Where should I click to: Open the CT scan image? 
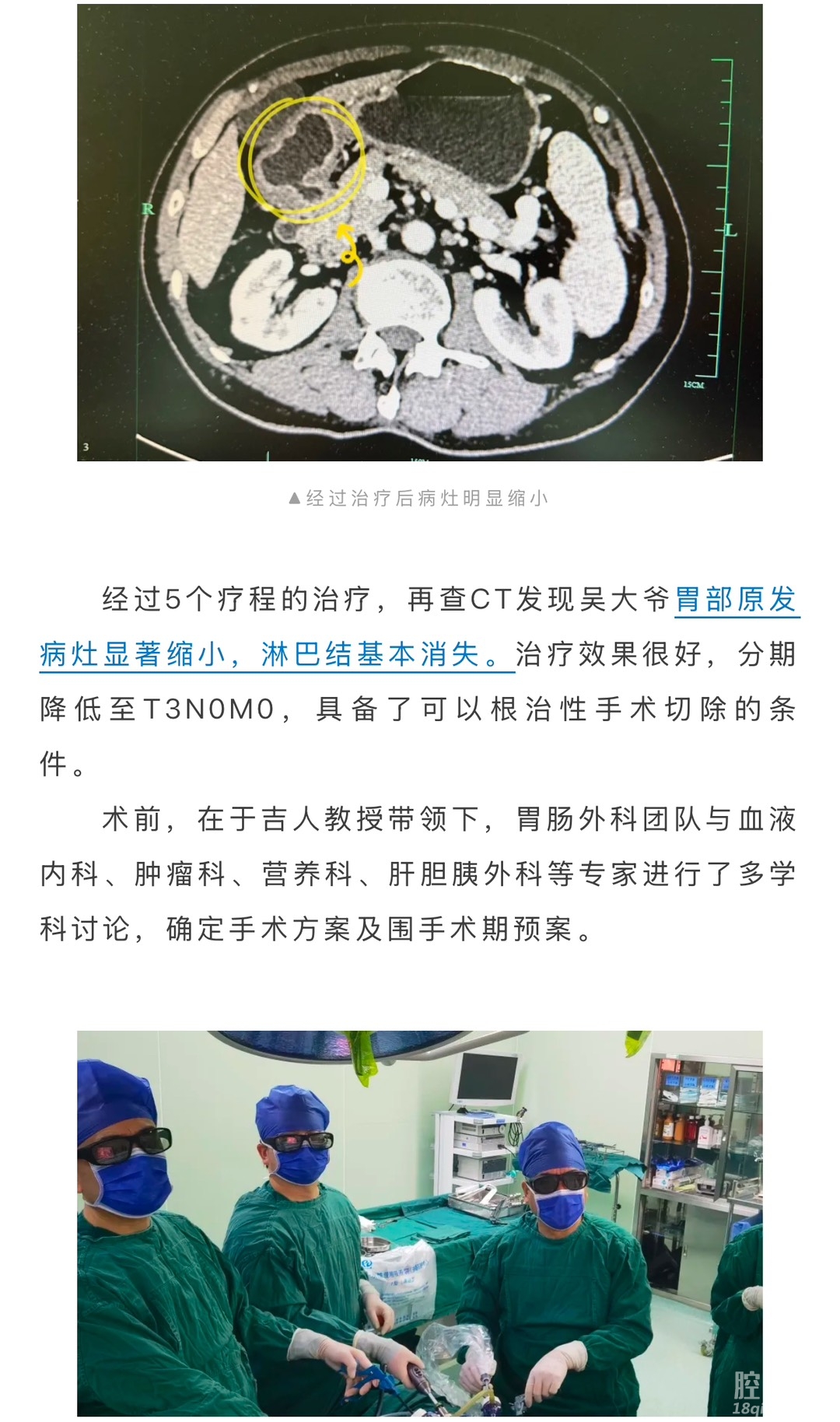pos(420,232)
